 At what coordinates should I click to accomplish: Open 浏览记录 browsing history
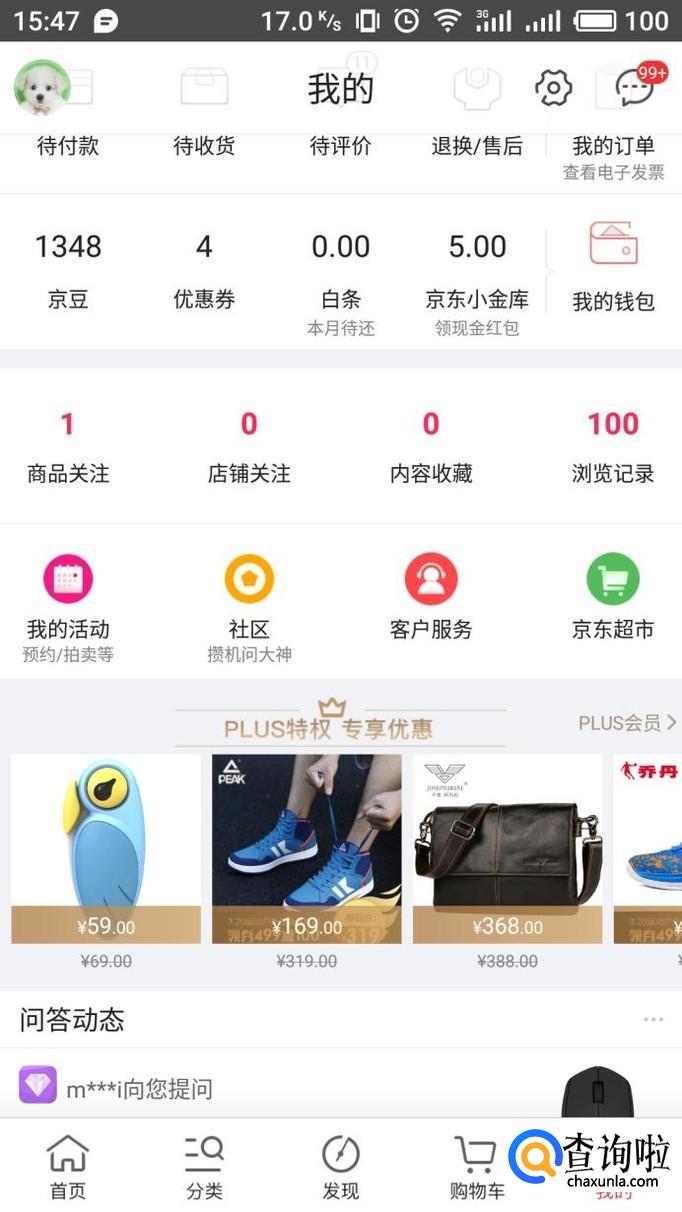click(613, 446)
